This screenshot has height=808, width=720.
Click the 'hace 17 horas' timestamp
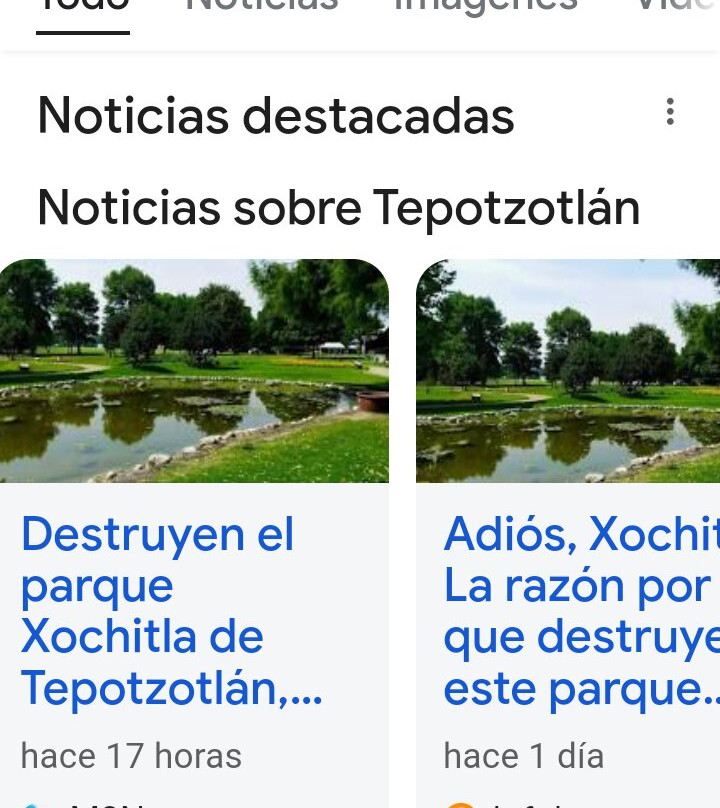point(130,756)
